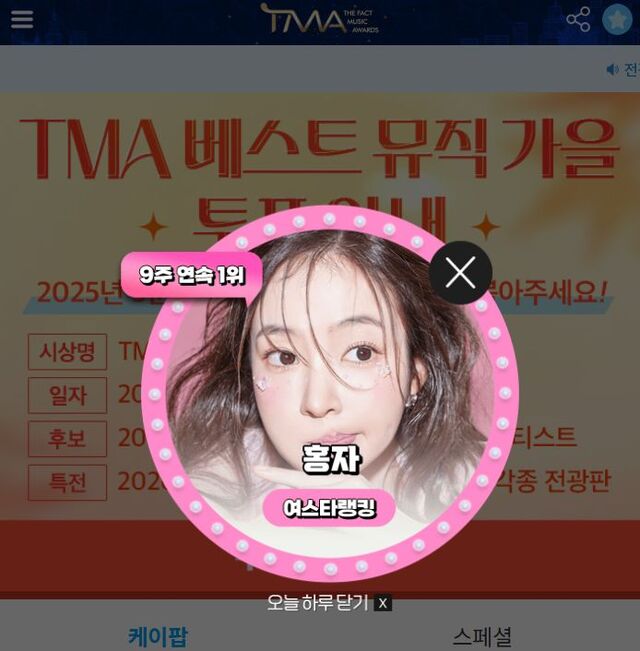This screenshot has height=651, width=640.
Task: Switch to the 케이팝 tab
Action: pyautogui.click(x=158, y=636)
